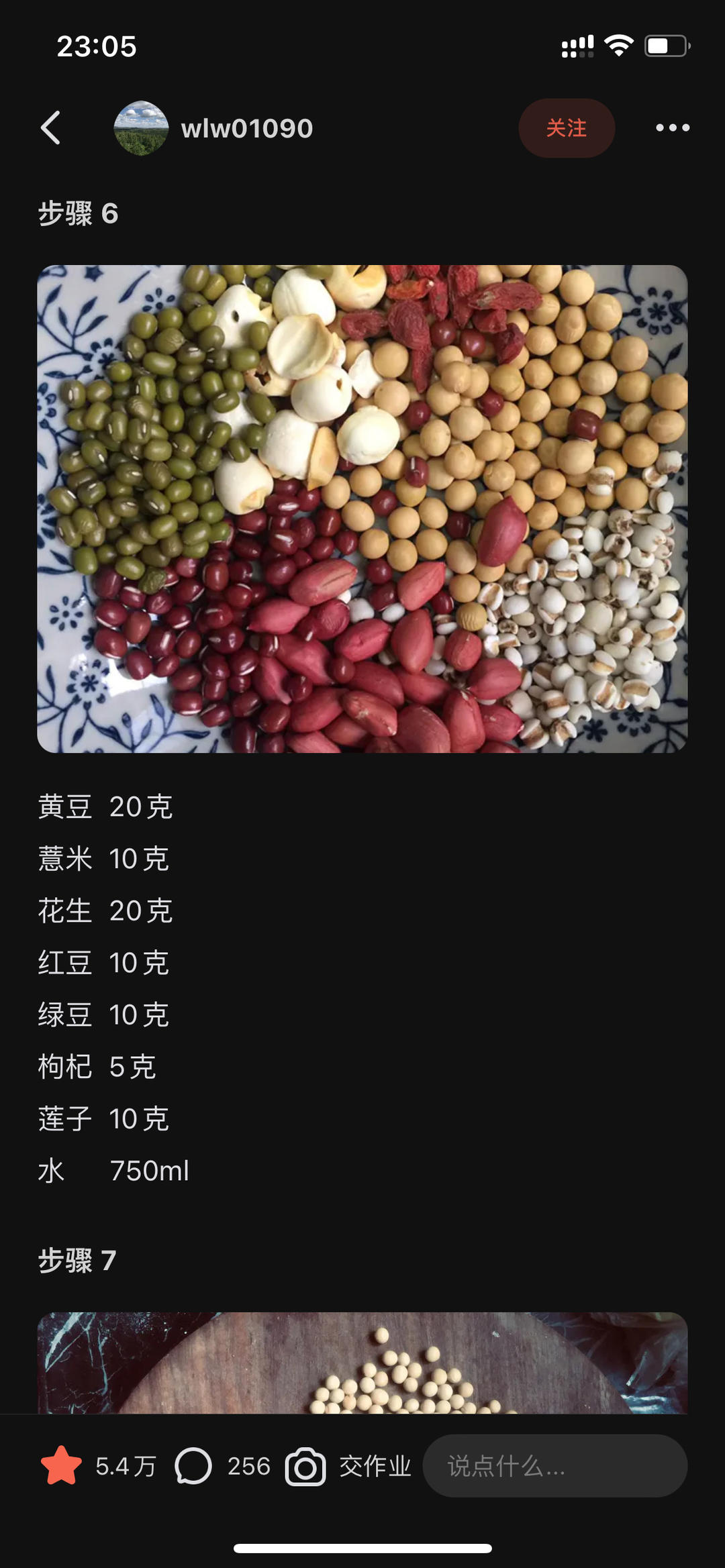Screen dimensions: 725x1568
Task: Follow wlw01090 with the 关注 button
Action: [566, 128]
